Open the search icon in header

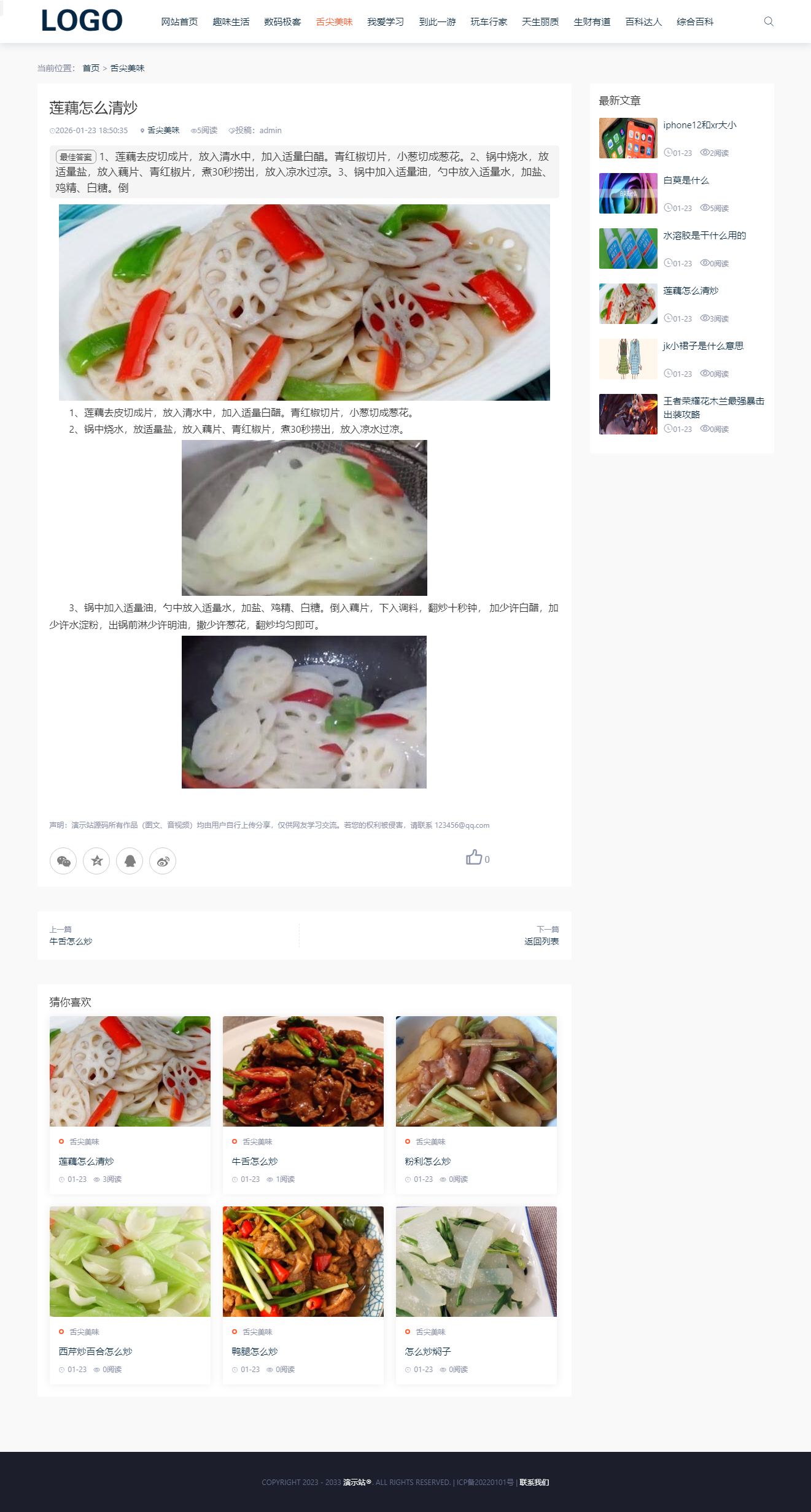[768, 21]
